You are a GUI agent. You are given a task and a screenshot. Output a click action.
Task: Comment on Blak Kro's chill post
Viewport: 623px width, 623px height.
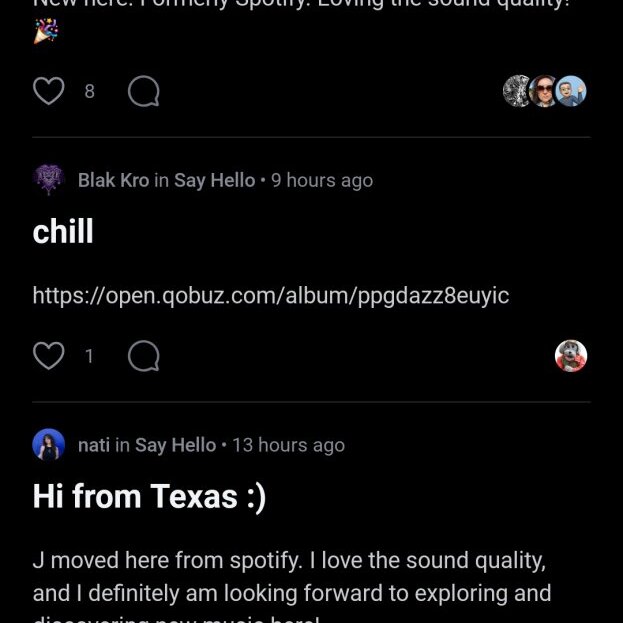(144, 356)
